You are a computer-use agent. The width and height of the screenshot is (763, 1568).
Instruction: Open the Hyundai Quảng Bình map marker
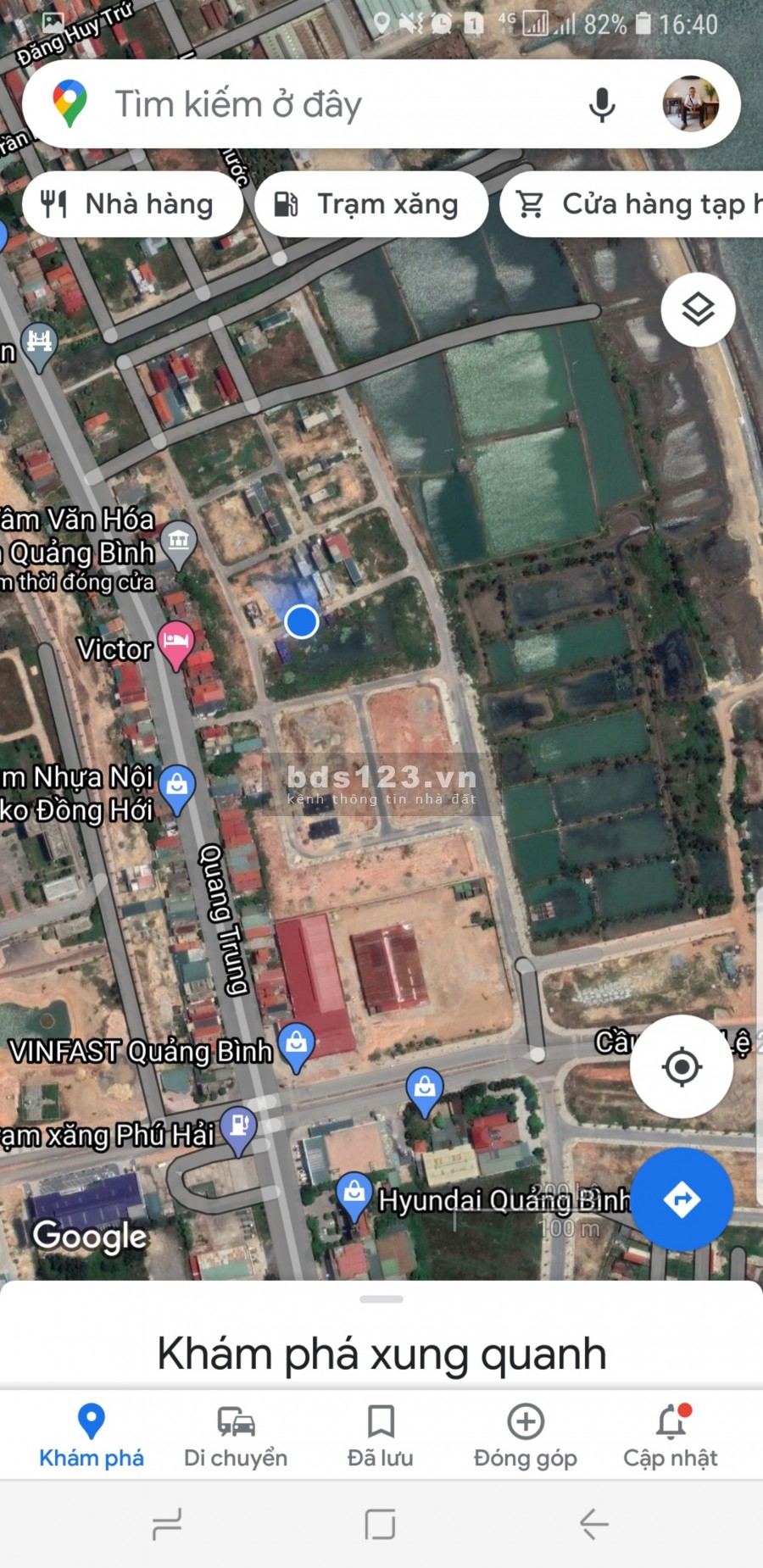[354, 1193]
